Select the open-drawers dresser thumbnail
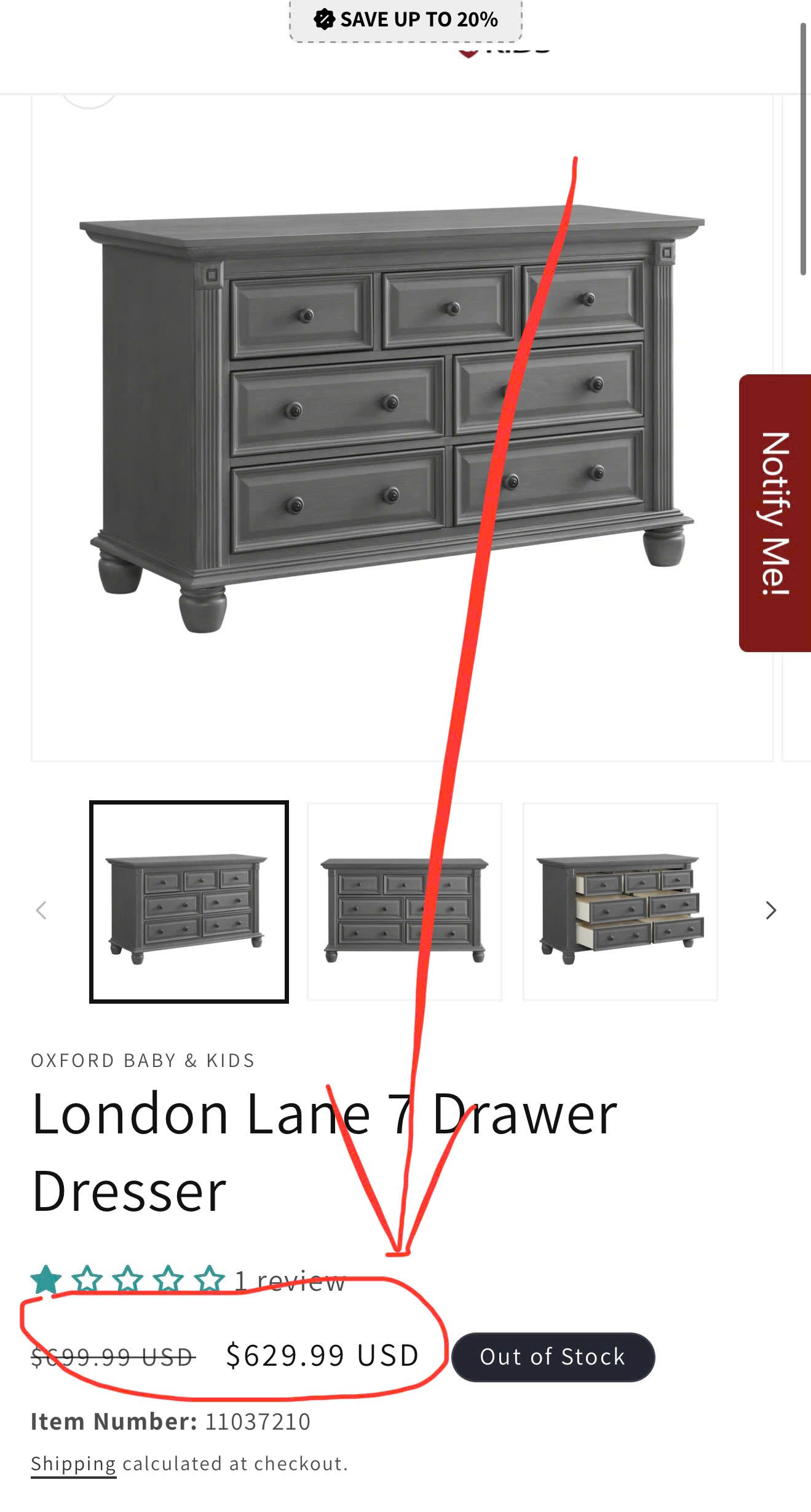 (620, 902)
